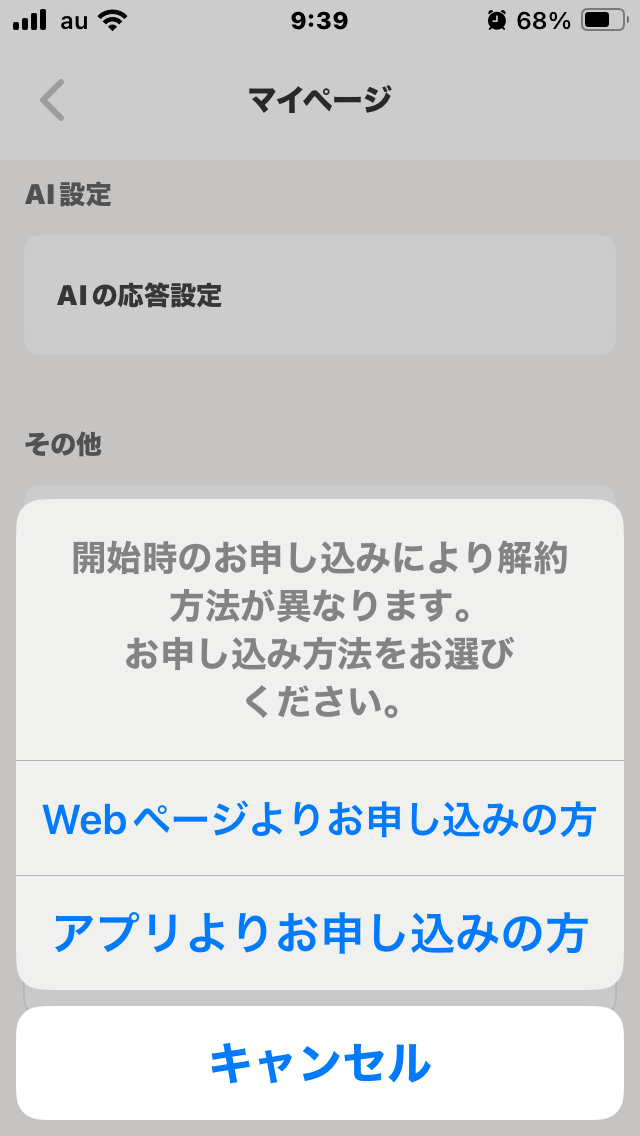The width and height of the screenshot is (640, 1136).
Task: Choose アプリよりお申し込みの方 option
Action: click(320, 933)
